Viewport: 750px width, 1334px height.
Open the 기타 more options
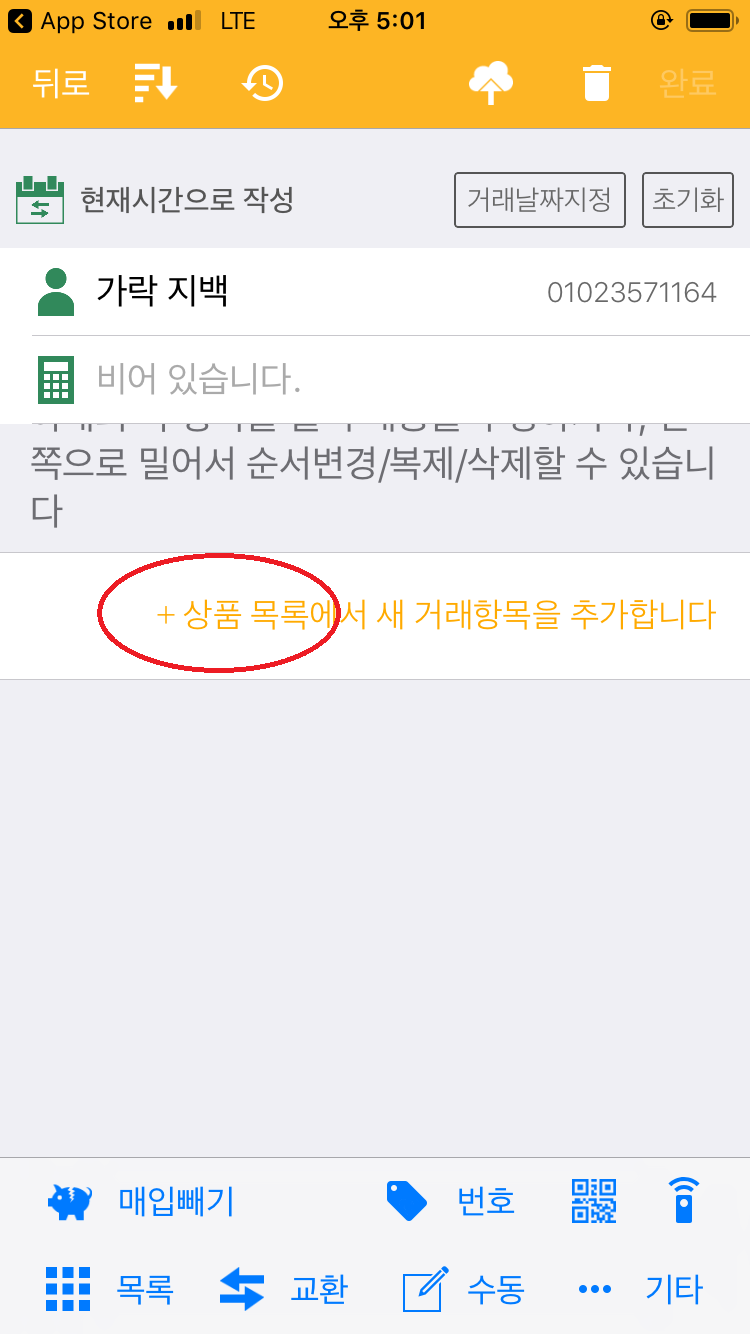pos(641,1289)
